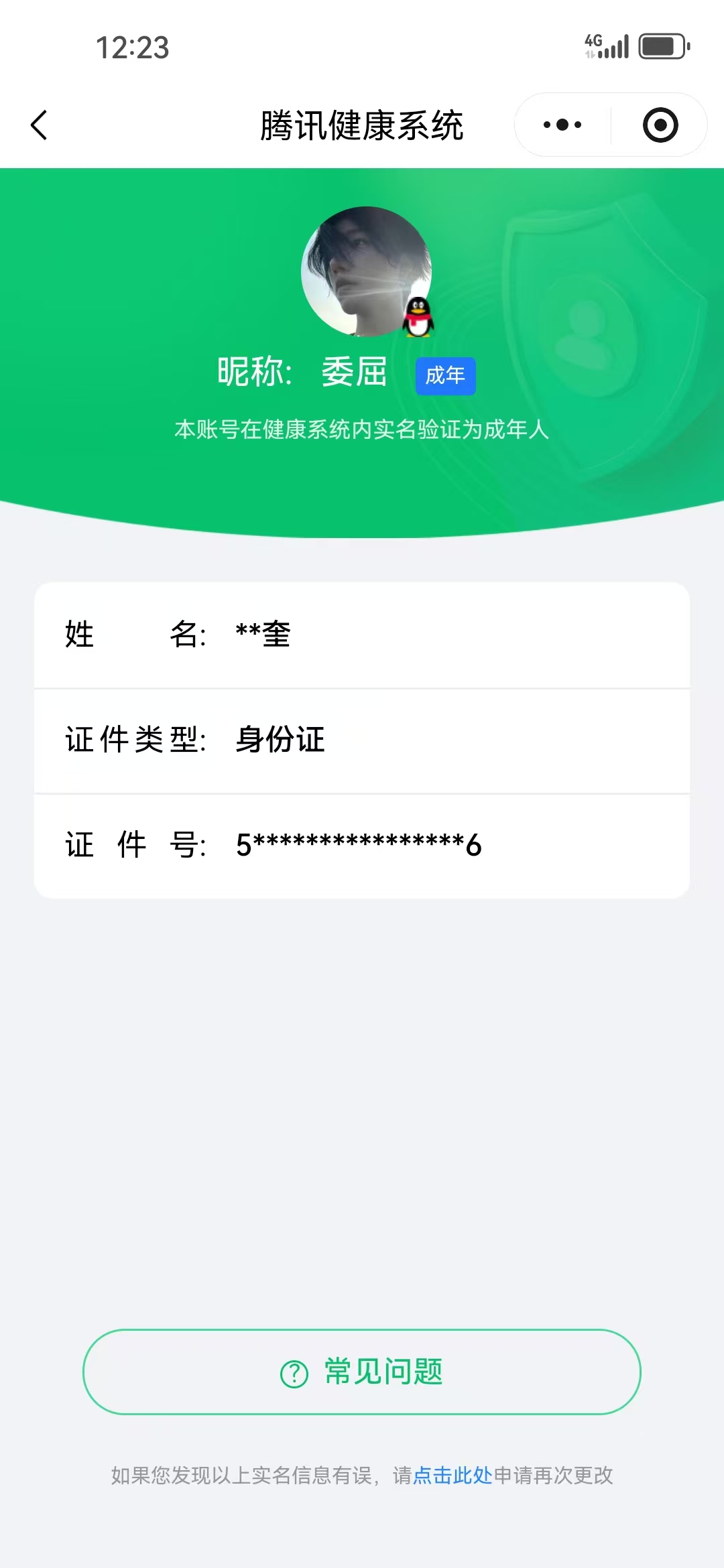This screenshot has height=1568, width=724.
Task: Tap the back arrow to exit
Action: tap(39, 125)
